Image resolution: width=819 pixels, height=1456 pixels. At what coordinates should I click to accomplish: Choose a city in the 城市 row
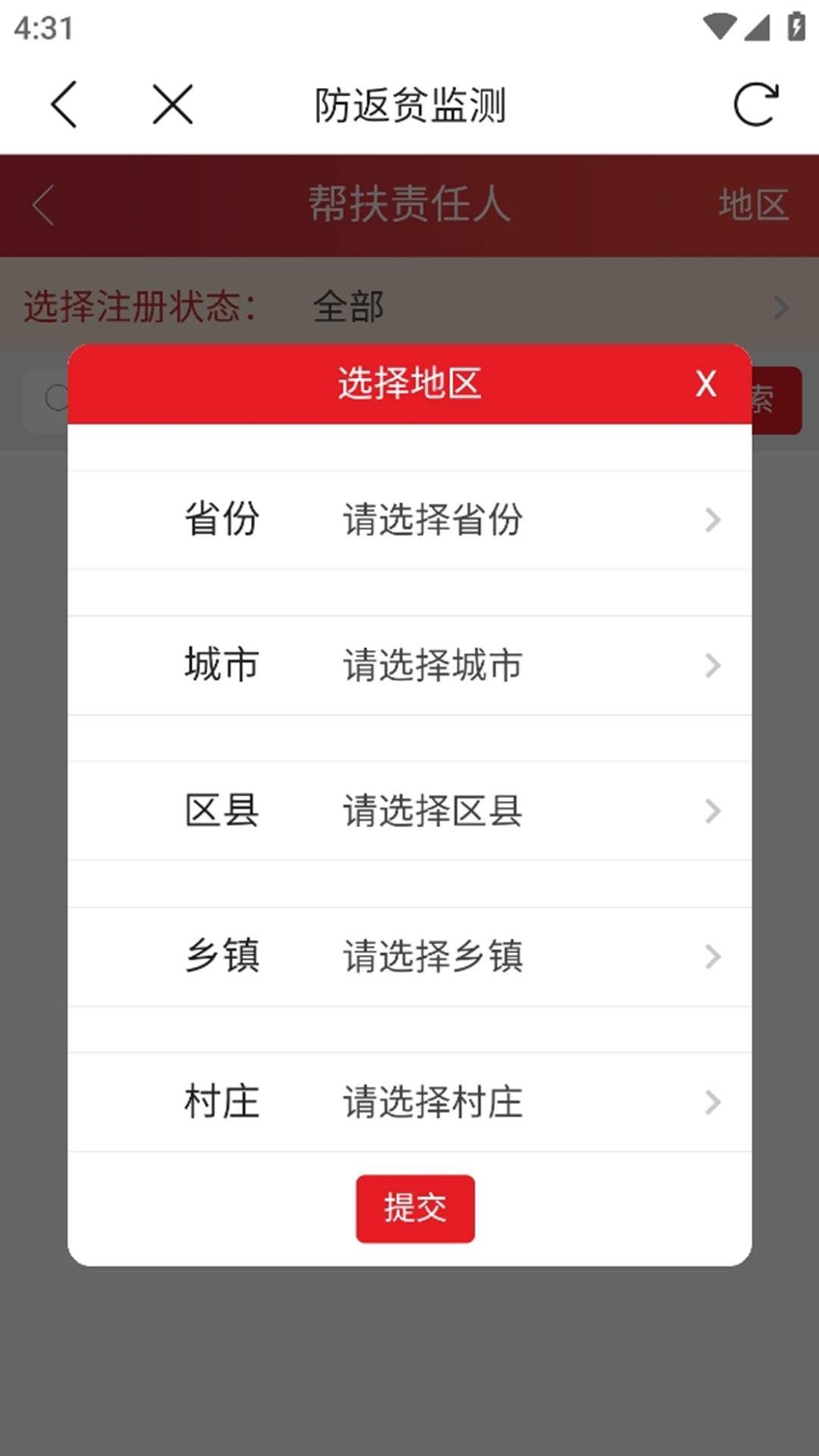coord(432,666)
